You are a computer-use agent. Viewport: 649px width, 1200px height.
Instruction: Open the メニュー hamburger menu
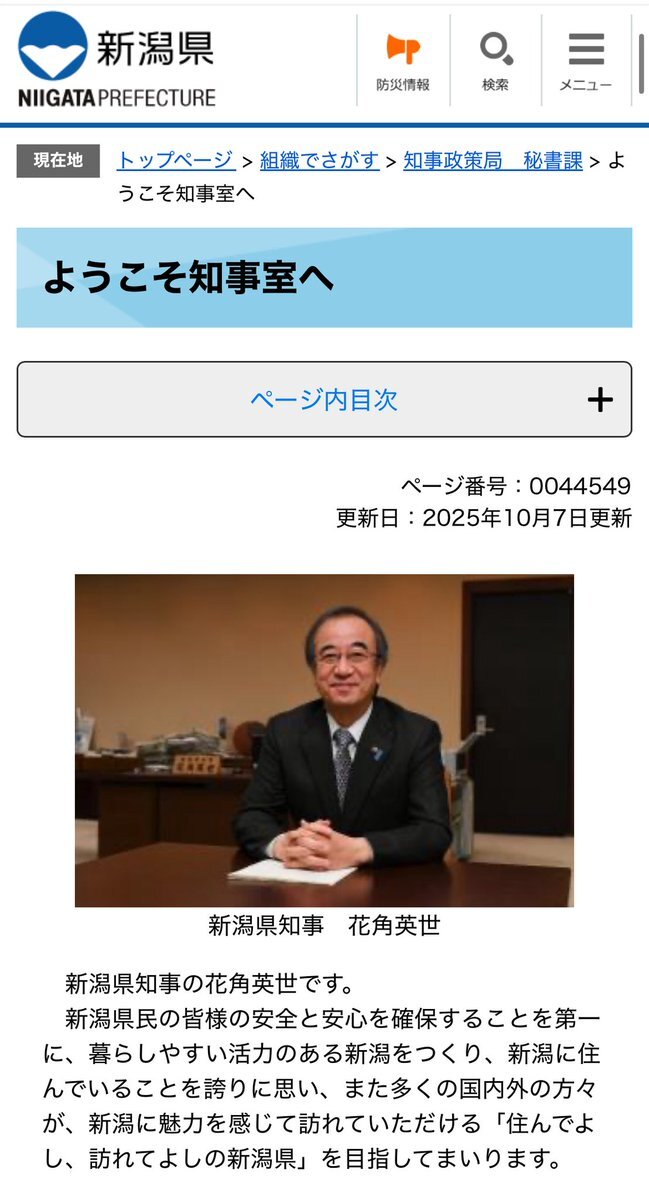[585, 60]
